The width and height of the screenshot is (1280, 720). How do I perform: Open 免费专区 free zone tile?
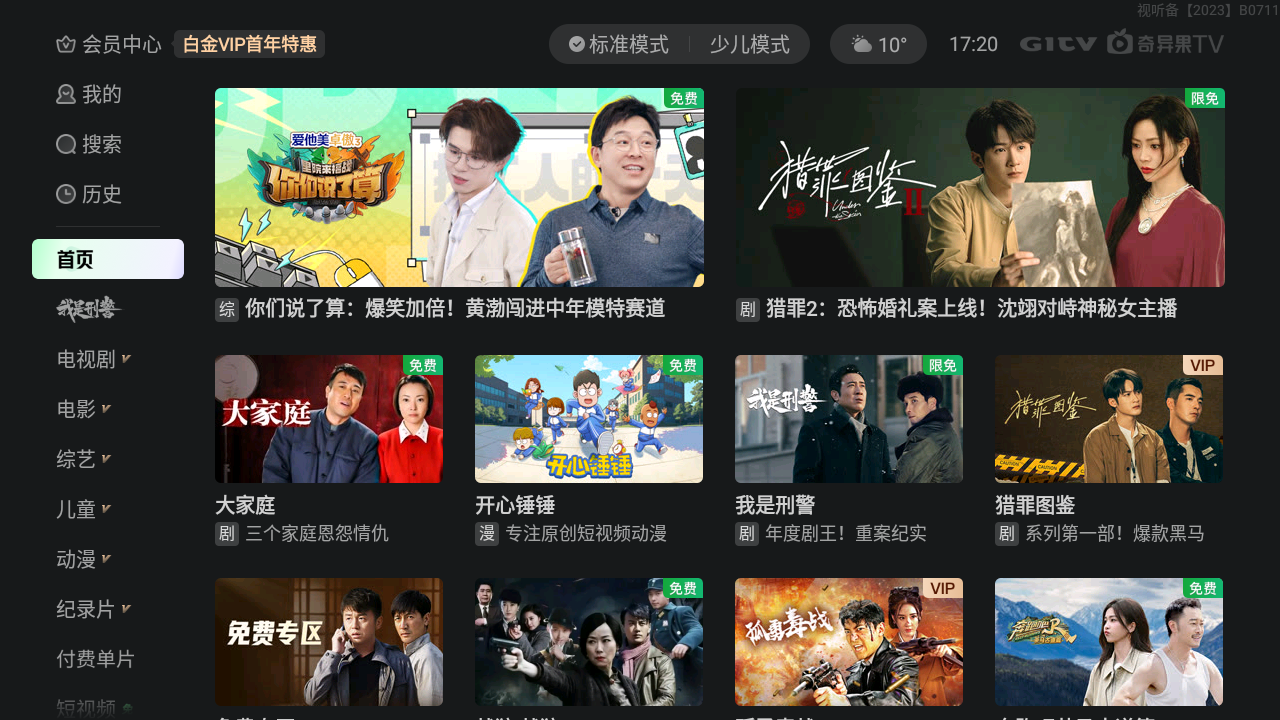click(329, 642)
